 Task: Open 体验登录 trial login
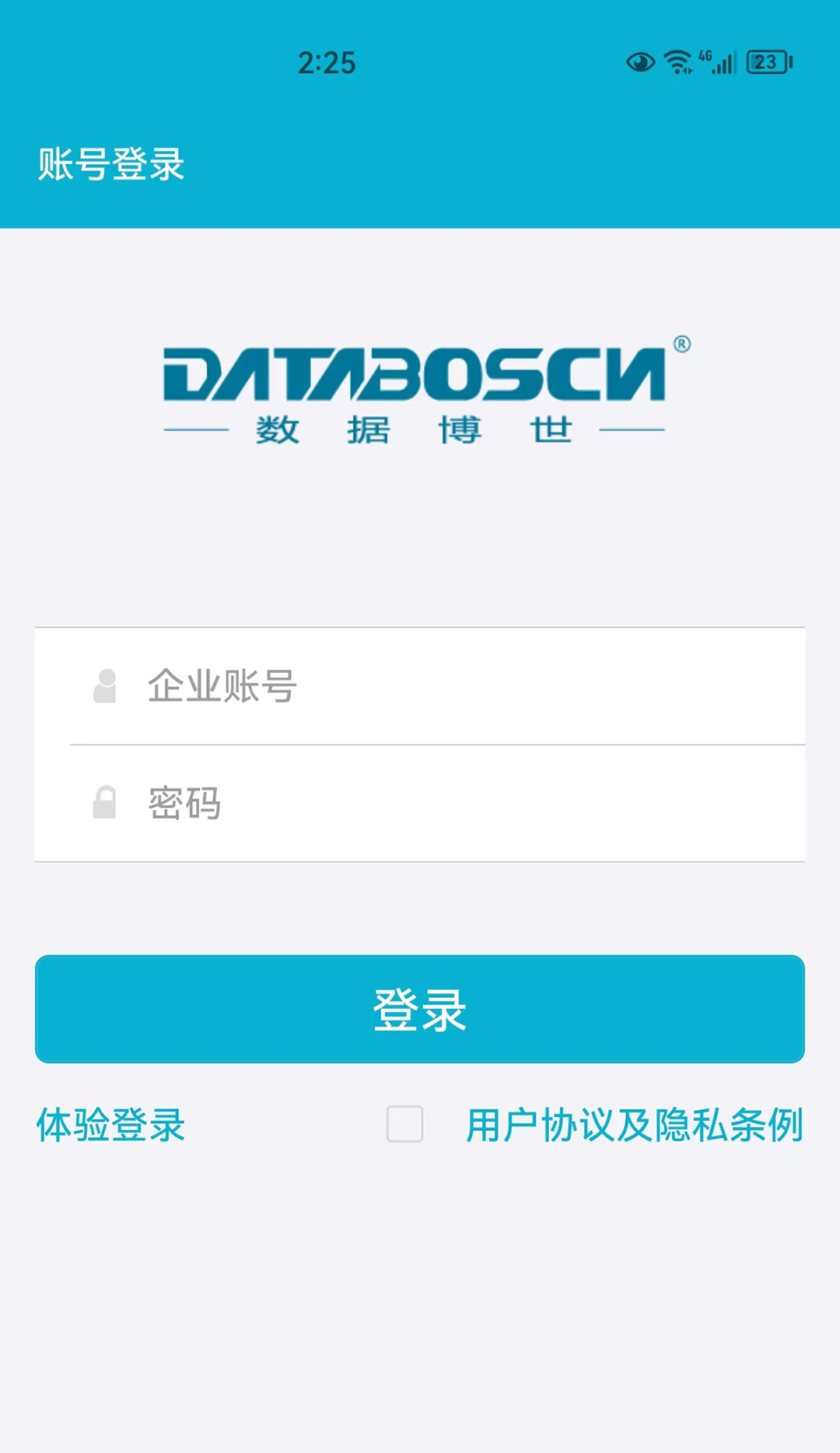(111, 1125)
